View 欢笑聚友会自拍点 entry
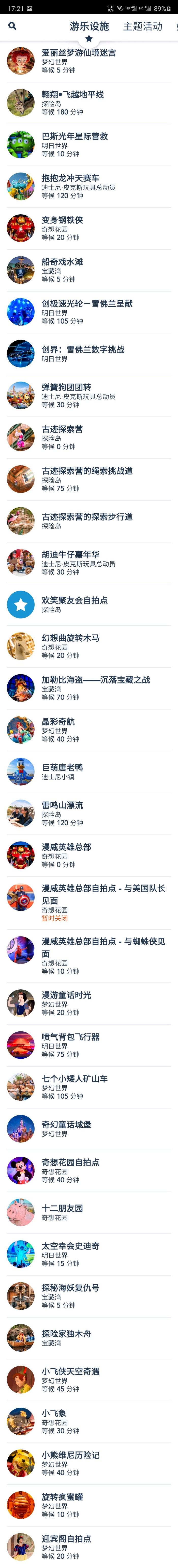The image size is (178, 1568). (x=89, y=605)
